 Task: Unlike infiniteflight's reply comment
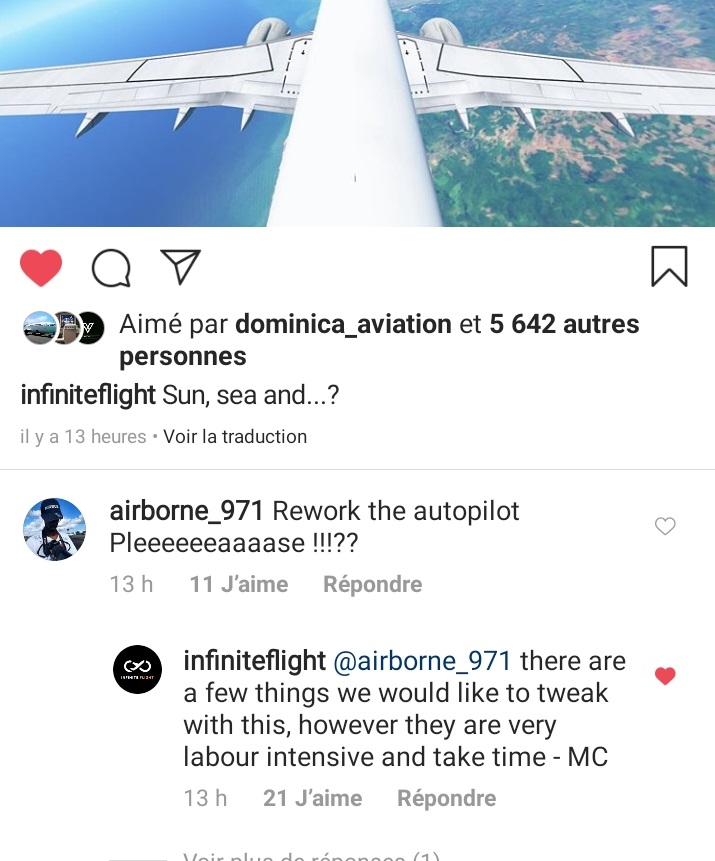[x=665, y=676]
